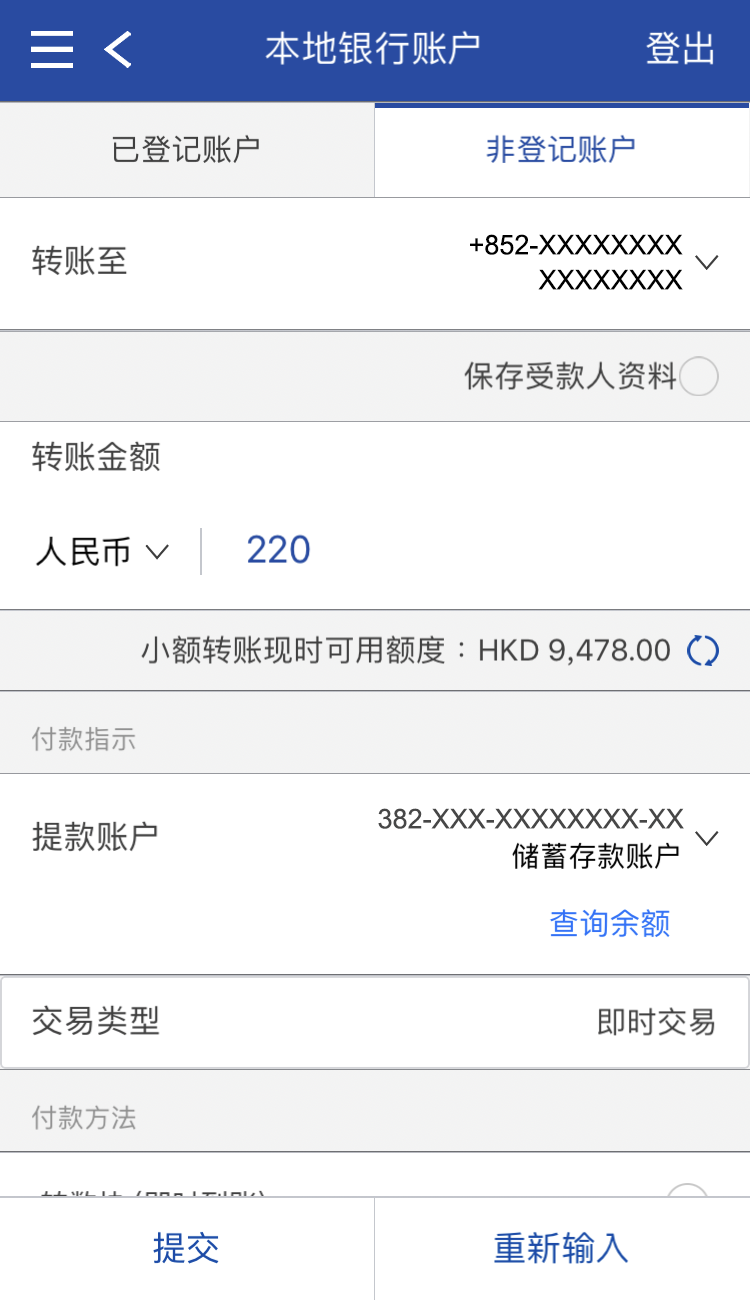
Task: Select the 非登记账户 tab
Action: tap(561, 150)
